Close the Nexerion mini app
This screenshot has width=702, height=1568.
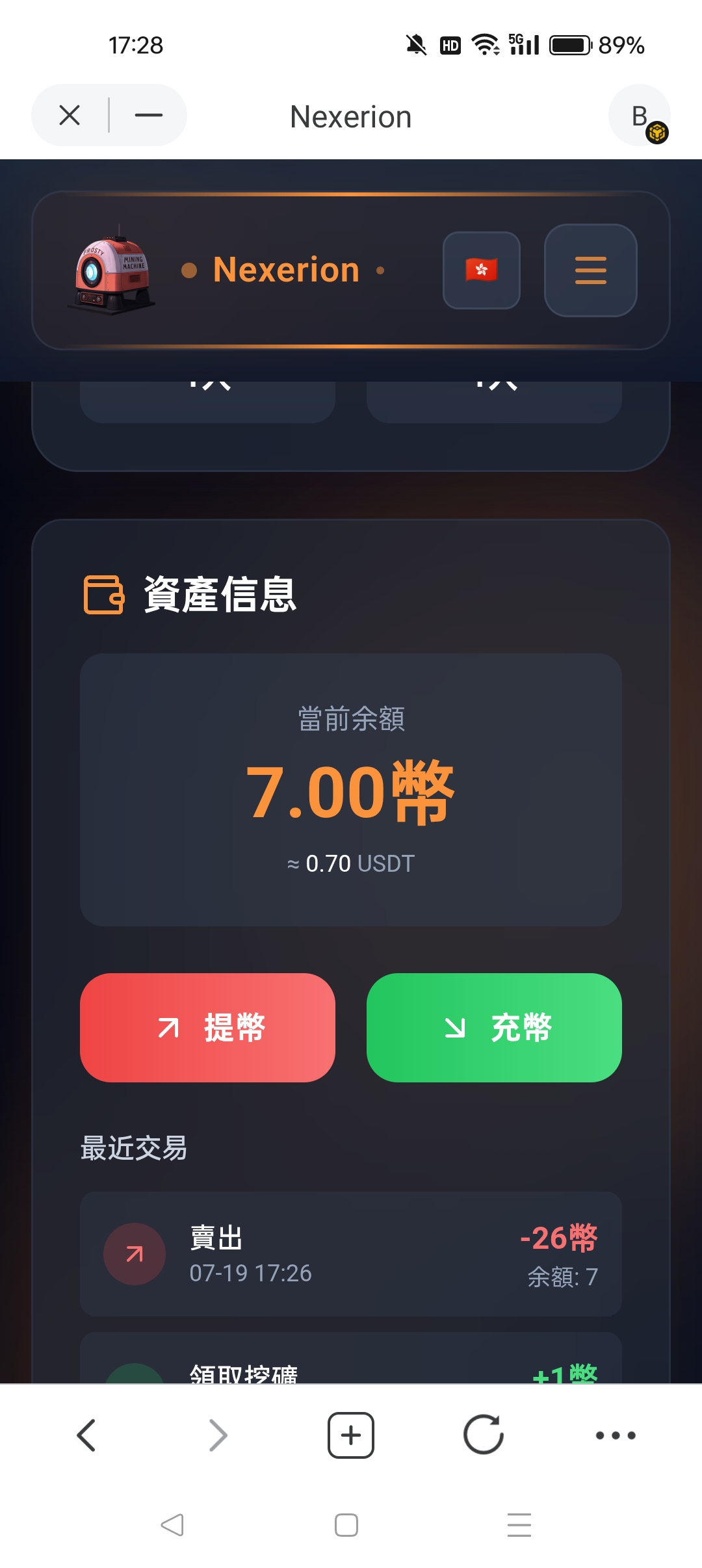point(70,116)
